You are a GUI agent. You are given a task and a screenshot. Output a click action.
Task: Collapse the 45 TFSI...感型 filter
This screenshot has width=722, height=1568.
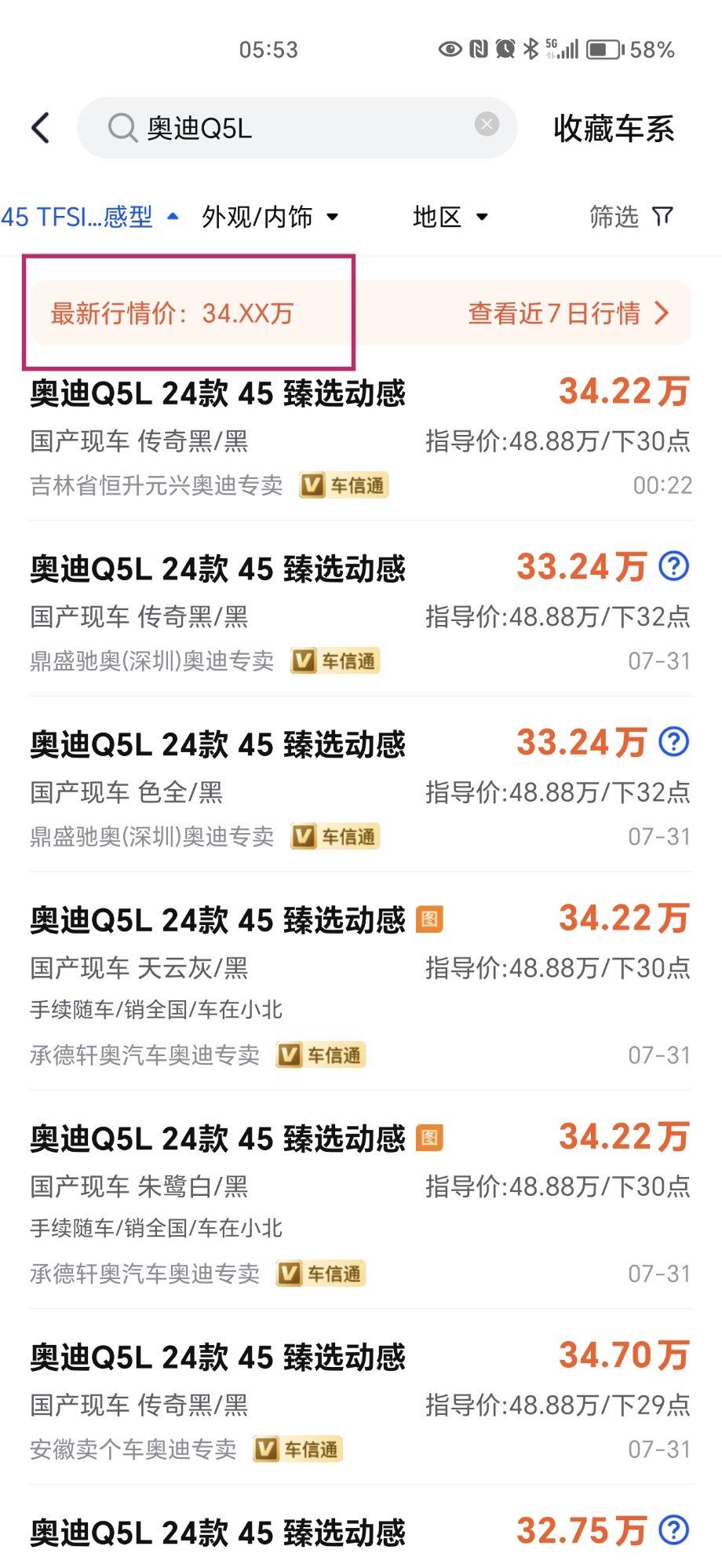tap(86, 217)
